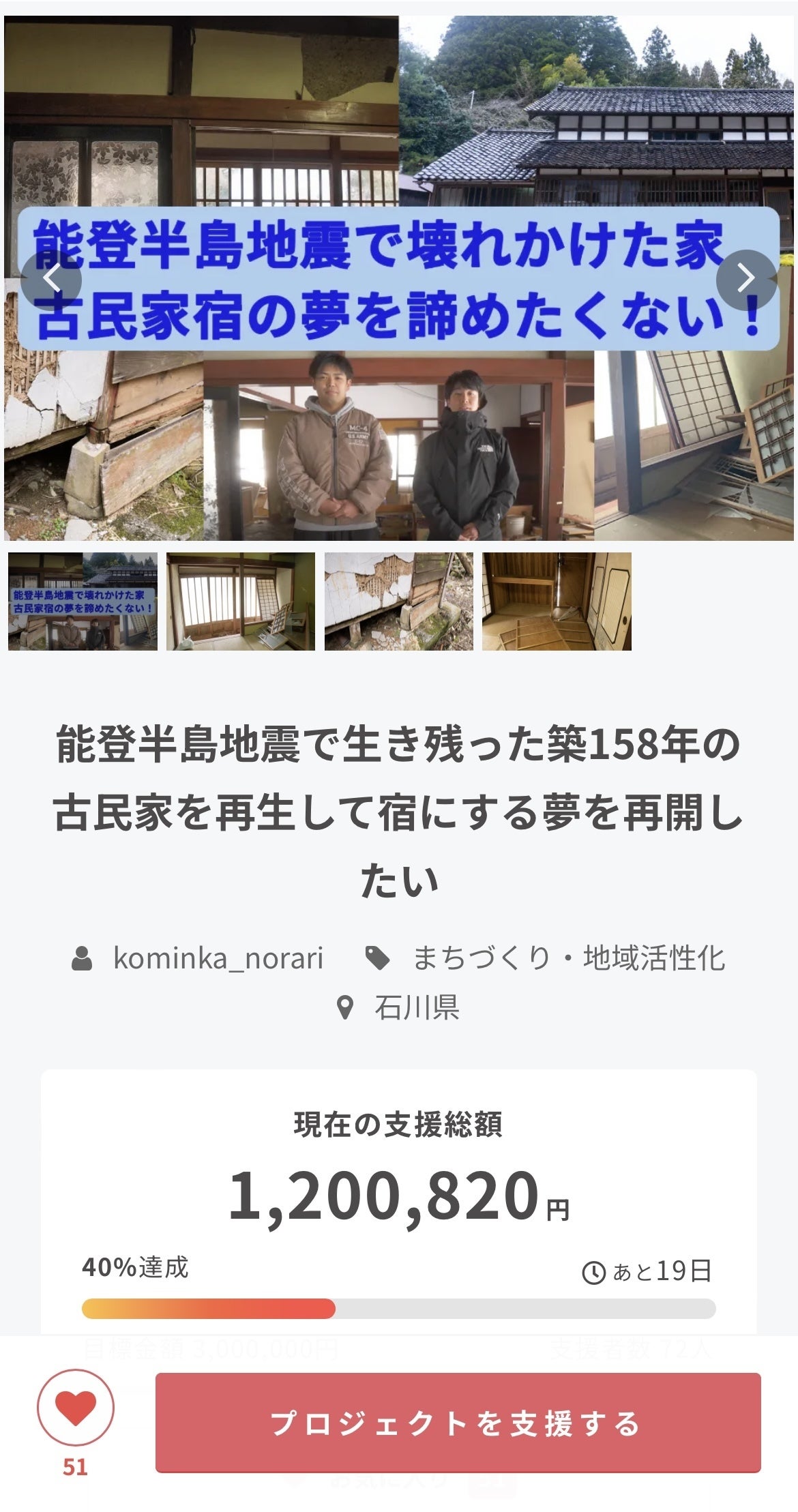Advance to the next project photo
The image size is (798, 1512).
746,280
